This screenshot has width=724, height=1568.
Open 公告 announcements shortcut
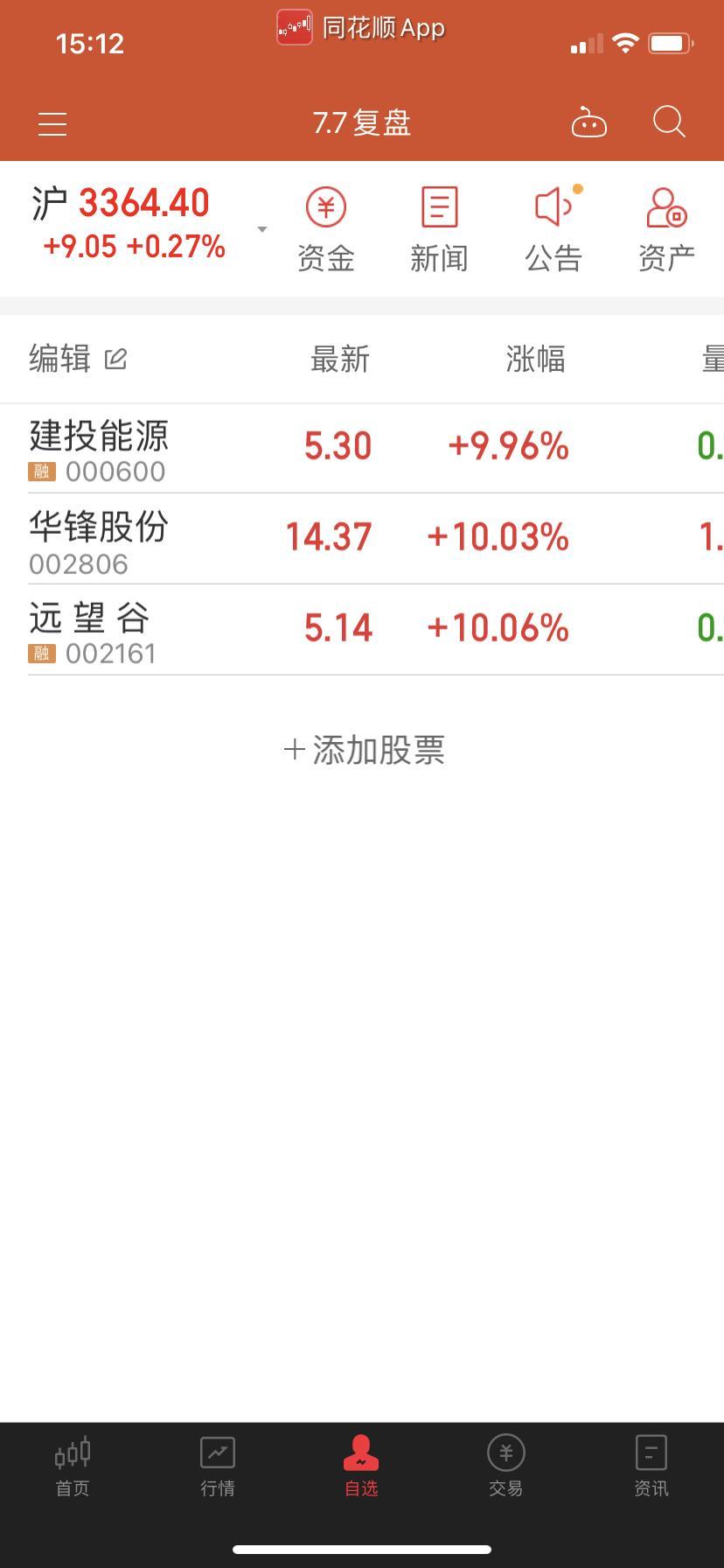[x=553, y=229]
